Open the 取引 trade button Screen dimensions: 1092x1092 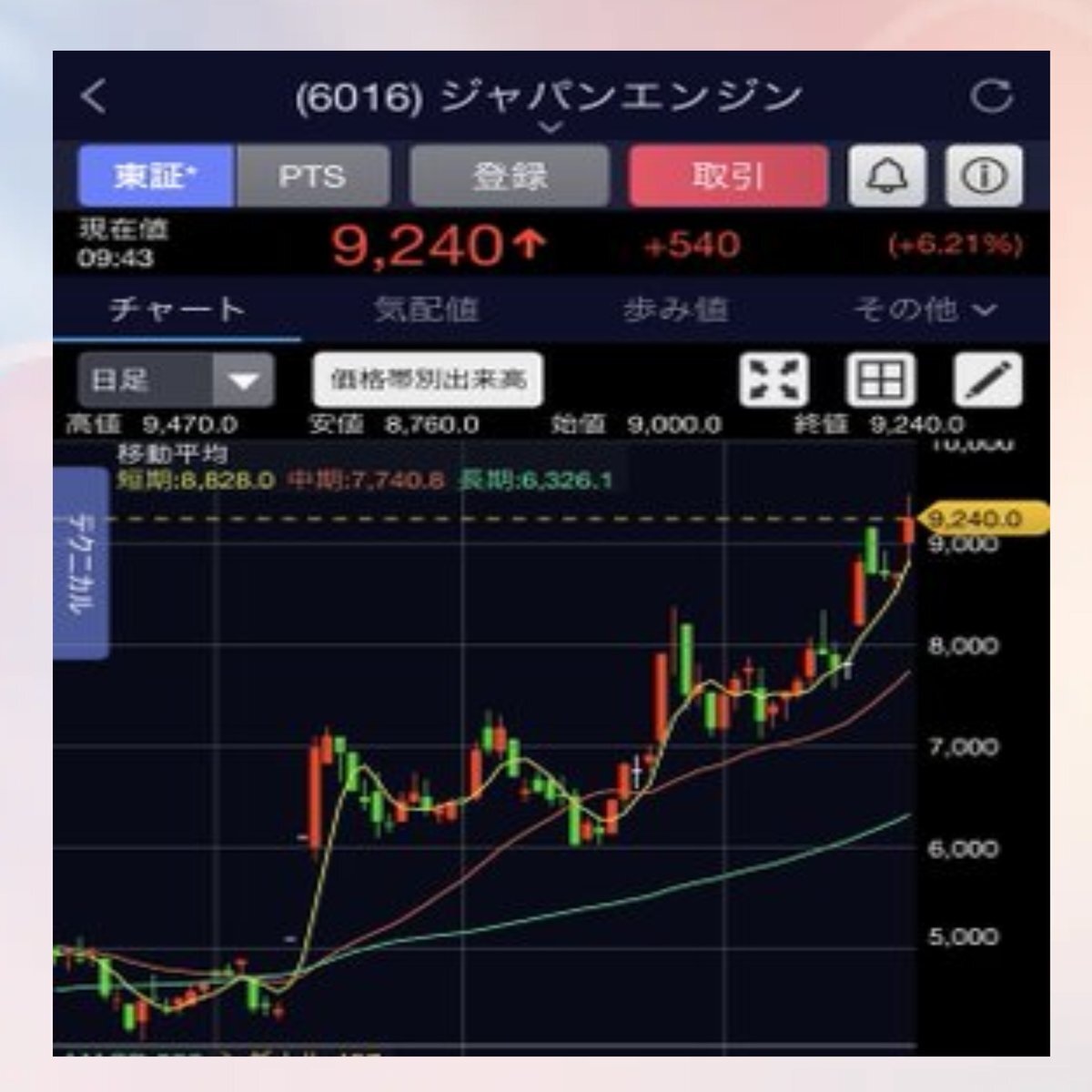tap(728, 176)
